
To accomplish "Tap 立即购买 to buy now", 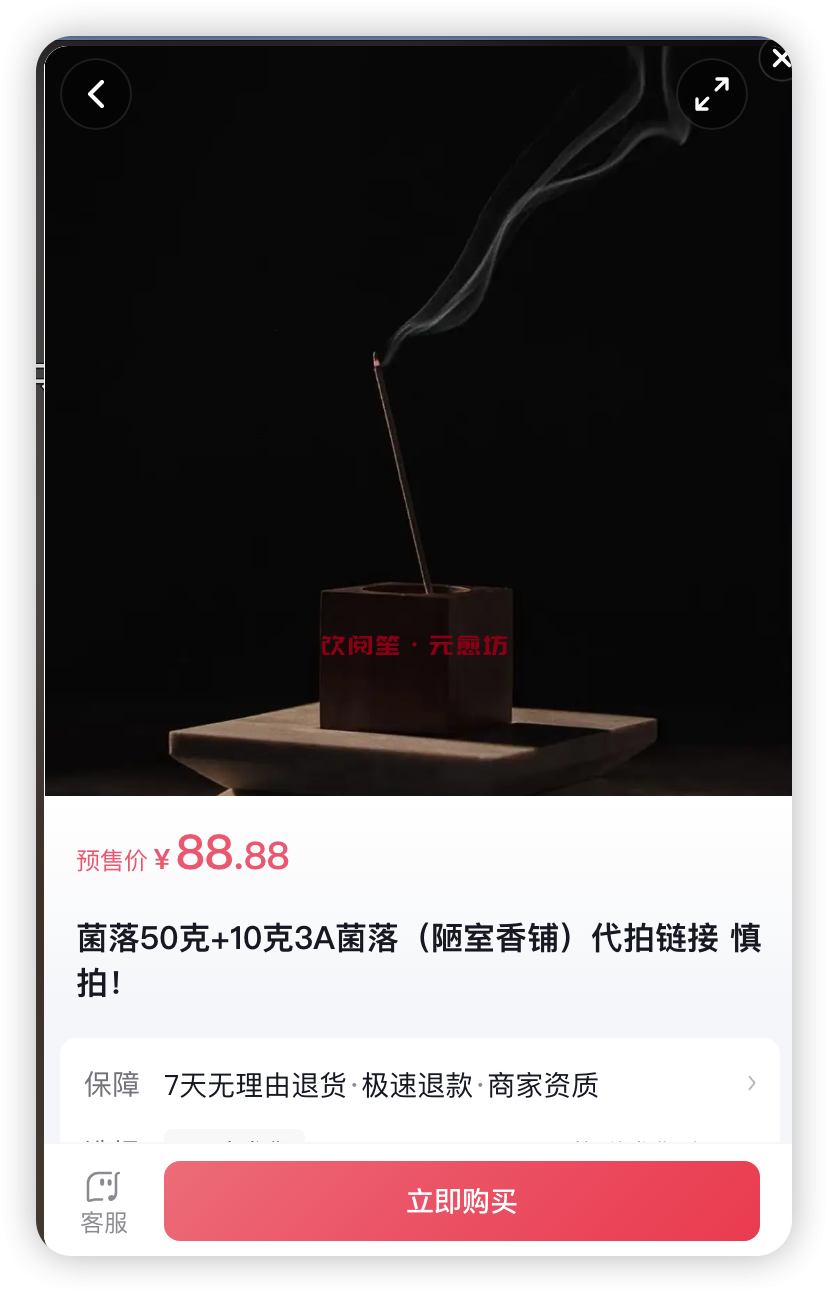I will coord(461,1201).
